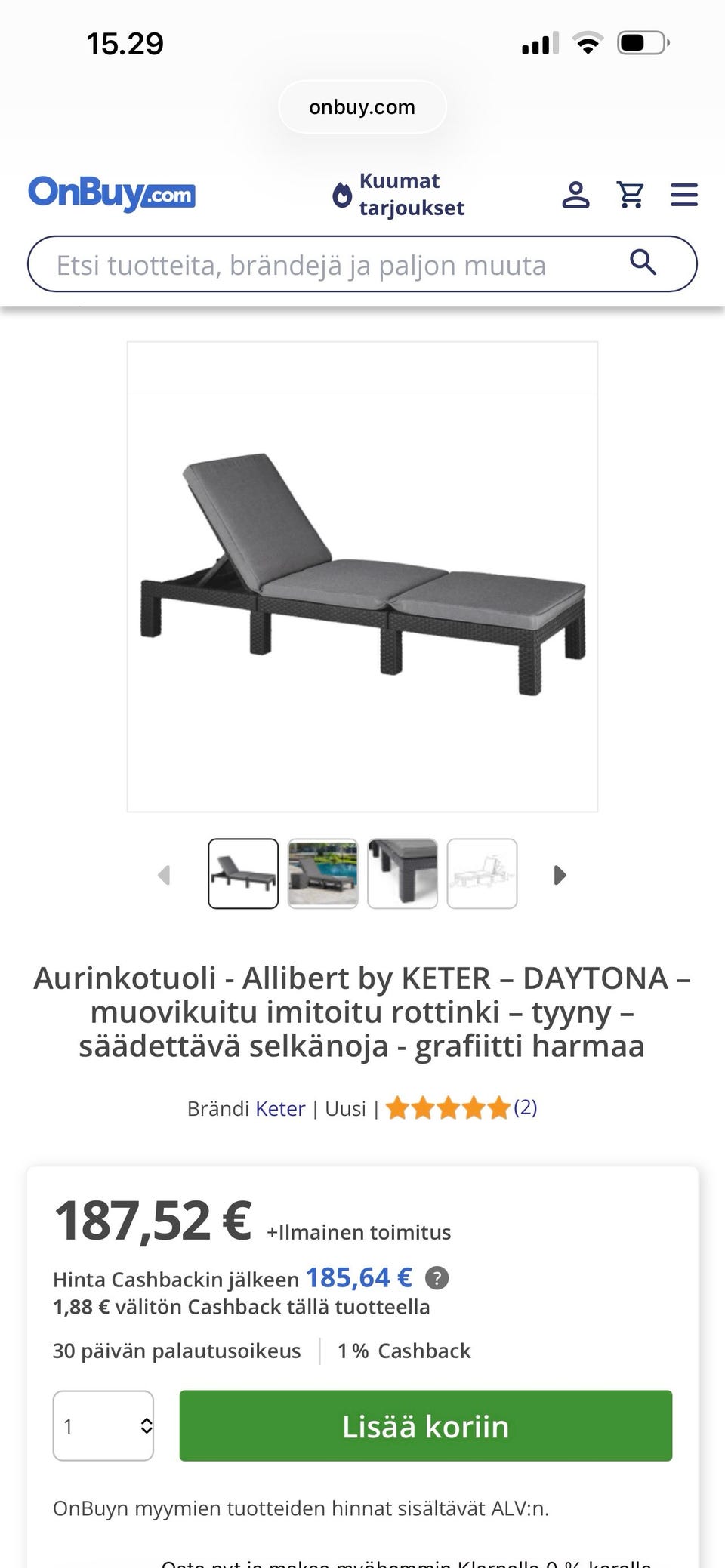
Task: Tap the search magnifier icon
Action: (x=643, y=263)
